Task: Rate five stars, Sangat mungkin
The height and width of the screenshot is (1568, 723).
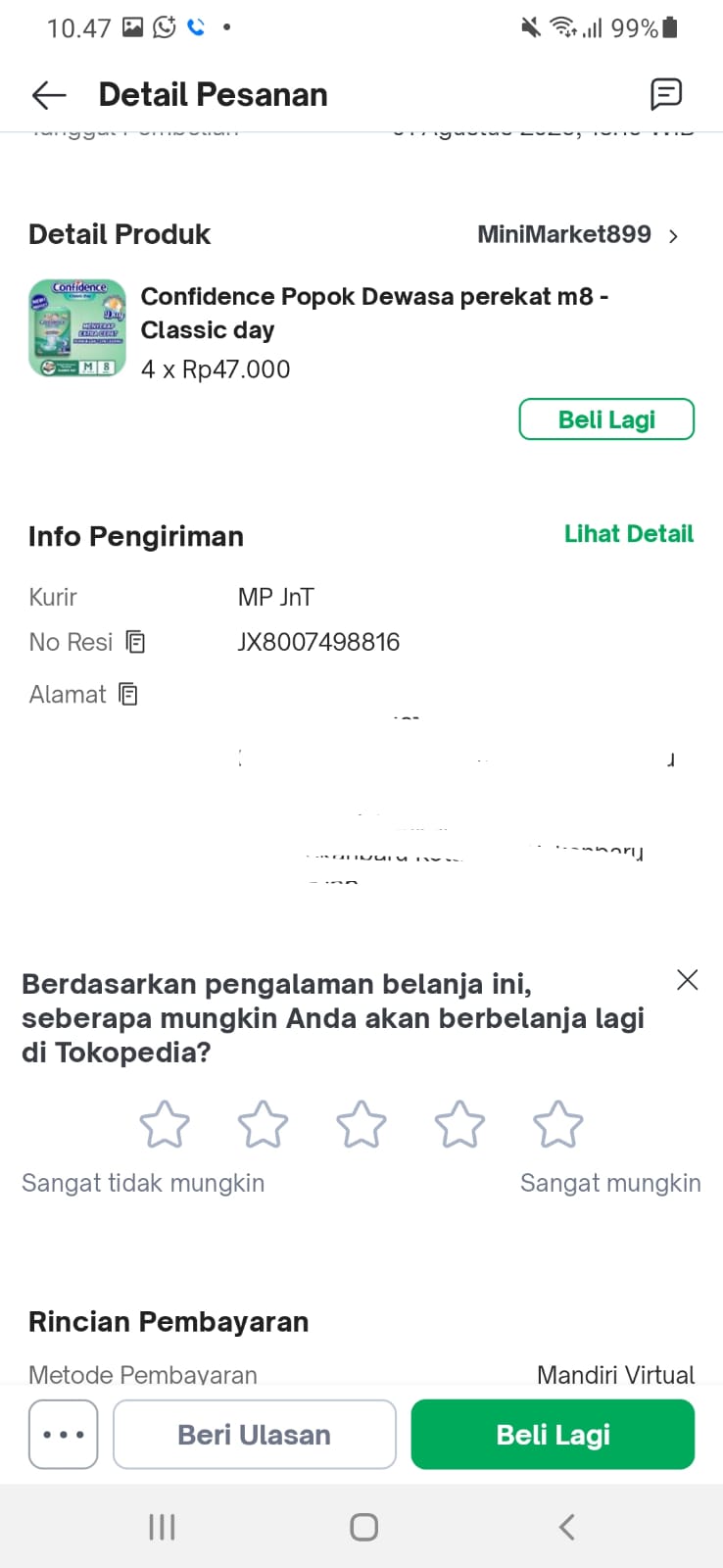Action: click(557, 1124)
